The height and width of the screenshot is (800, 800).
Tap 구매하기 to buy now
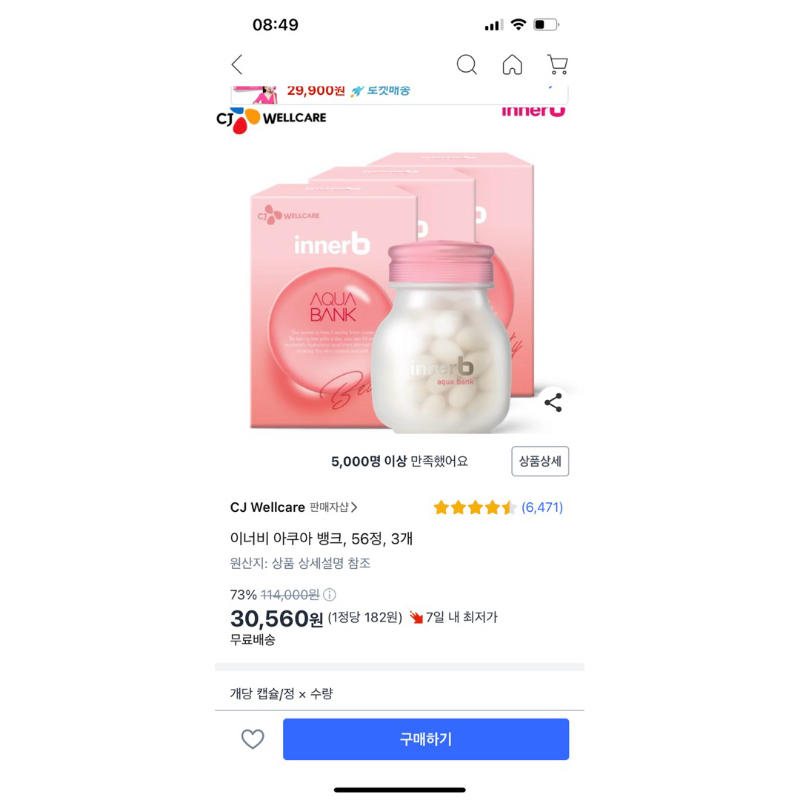(426, 739)
